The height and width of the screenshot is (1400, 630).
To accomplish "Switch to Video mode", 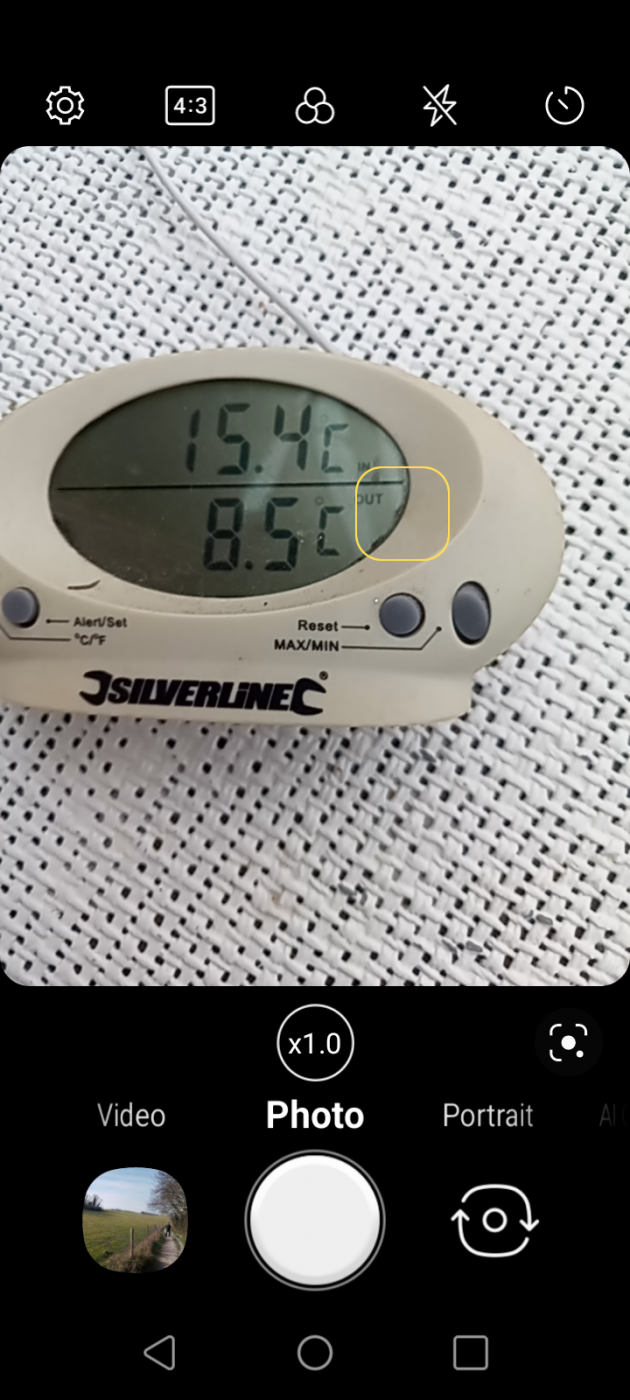I will point(131,1116).
